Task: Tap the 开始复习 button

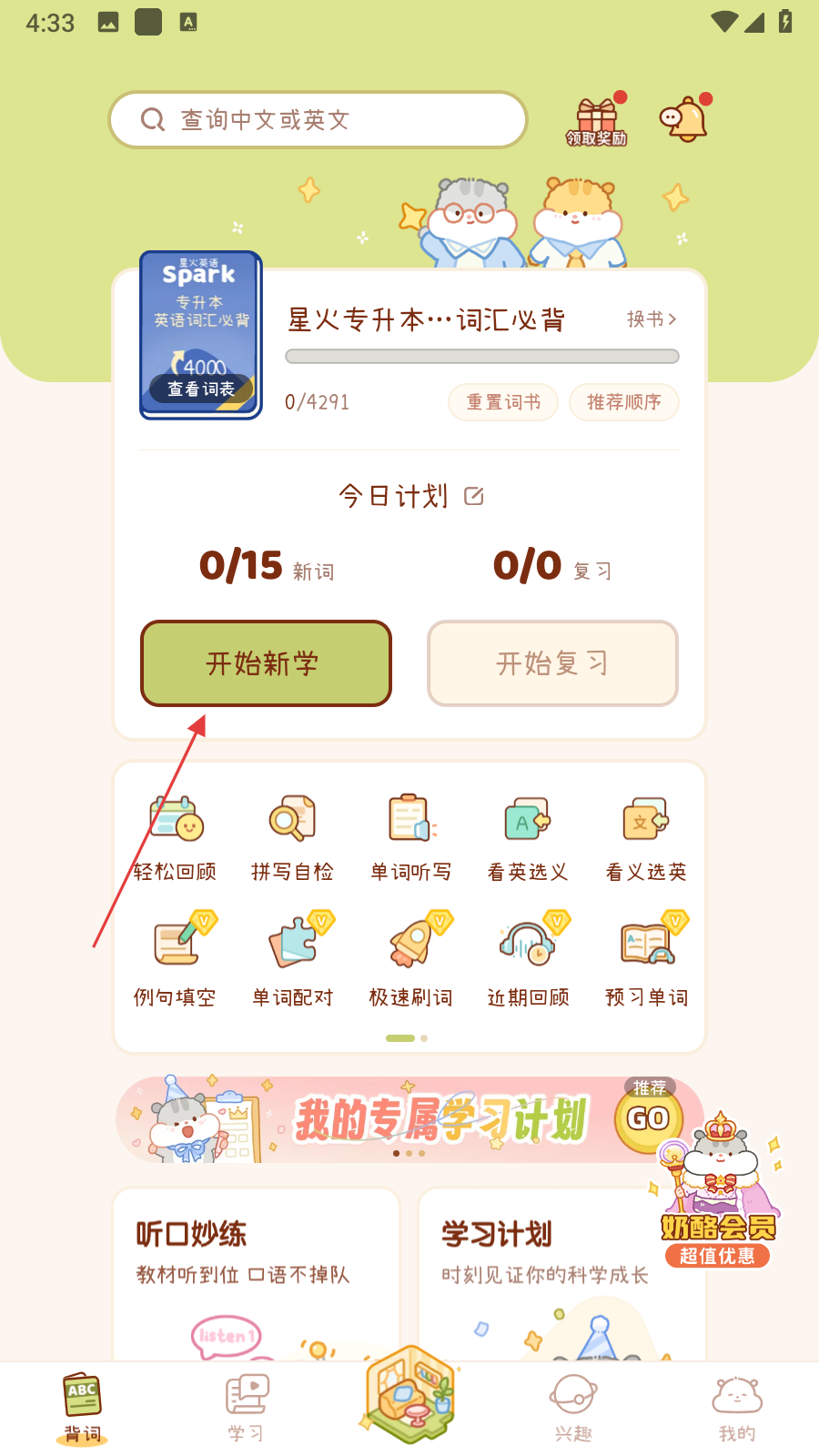Action: tap(552, 663)
